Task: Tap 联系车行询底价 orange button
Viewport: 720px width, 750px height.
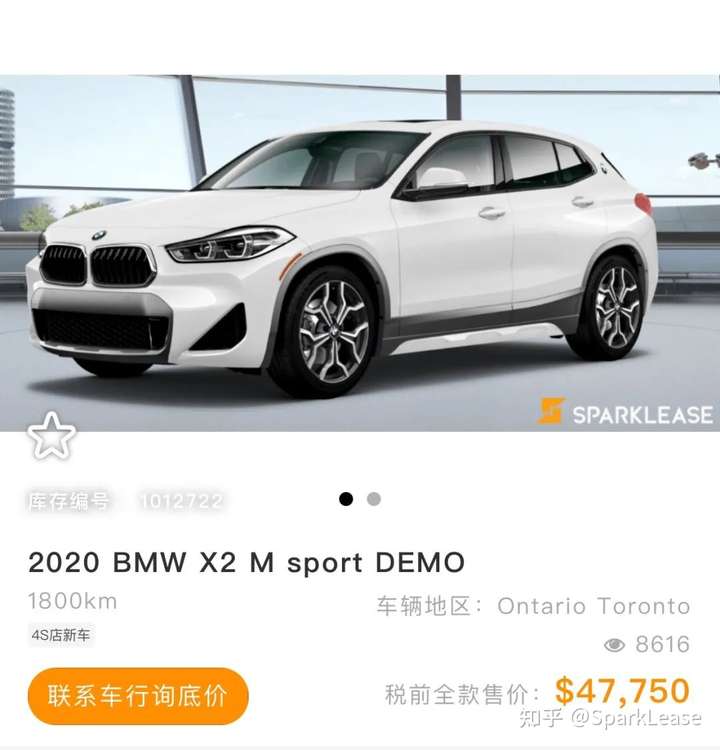Action: [138, 696]
